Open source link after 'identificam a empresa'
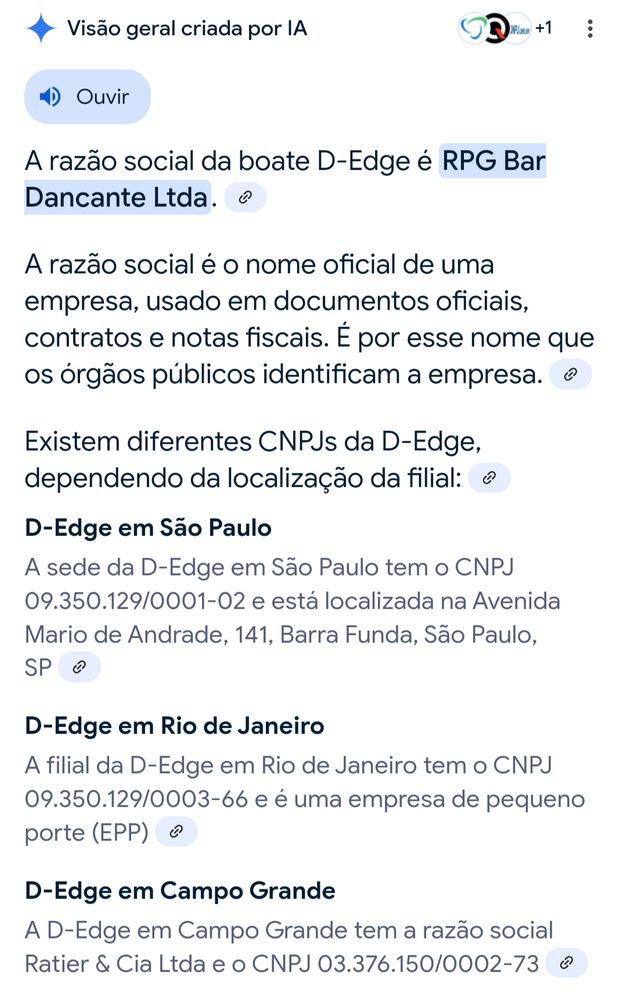 pyautogui.click(x=570, y=374)
